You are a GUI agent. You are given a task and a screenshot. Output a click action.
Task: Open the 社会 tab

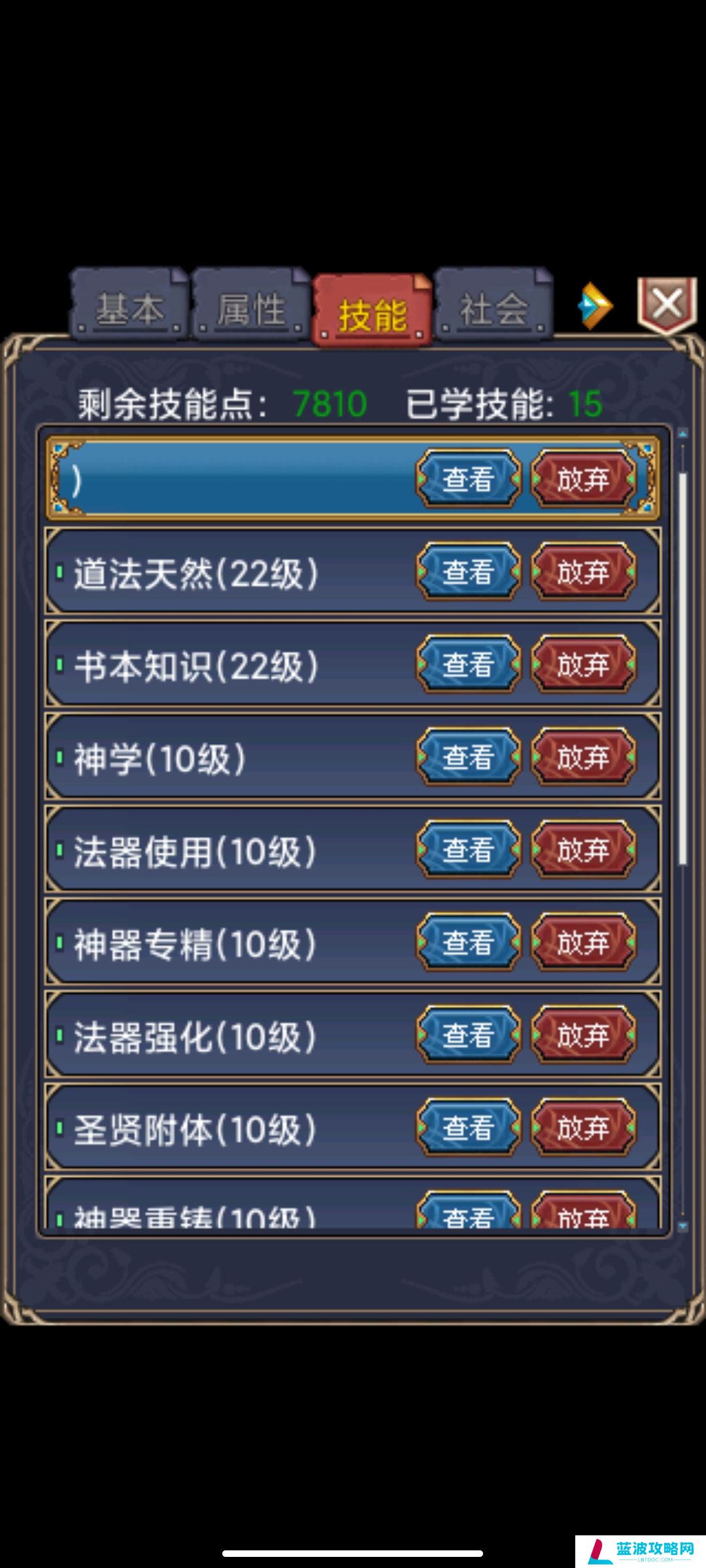(x=494, y=308)
